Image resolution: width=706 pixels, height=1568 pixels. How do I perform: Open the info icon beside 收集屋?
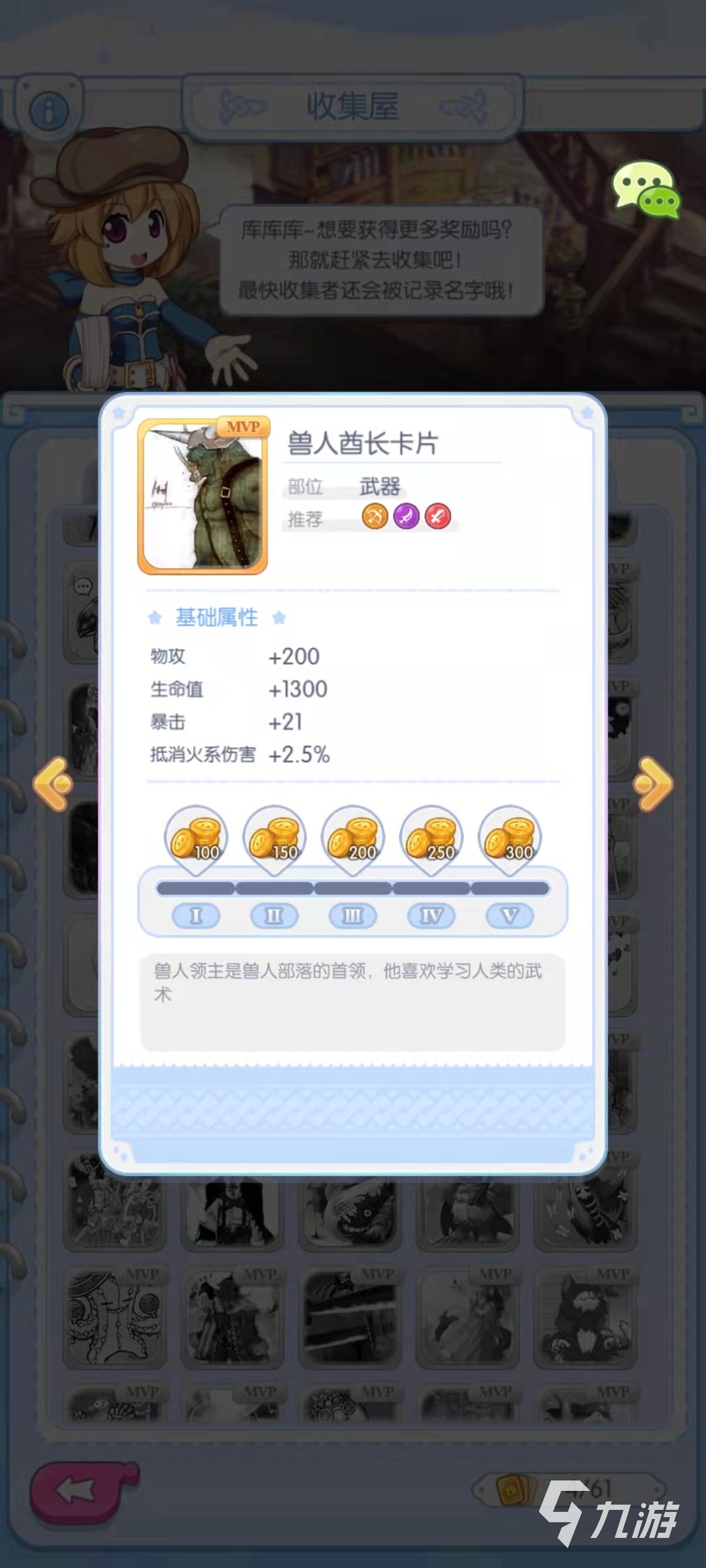(49, 109)
